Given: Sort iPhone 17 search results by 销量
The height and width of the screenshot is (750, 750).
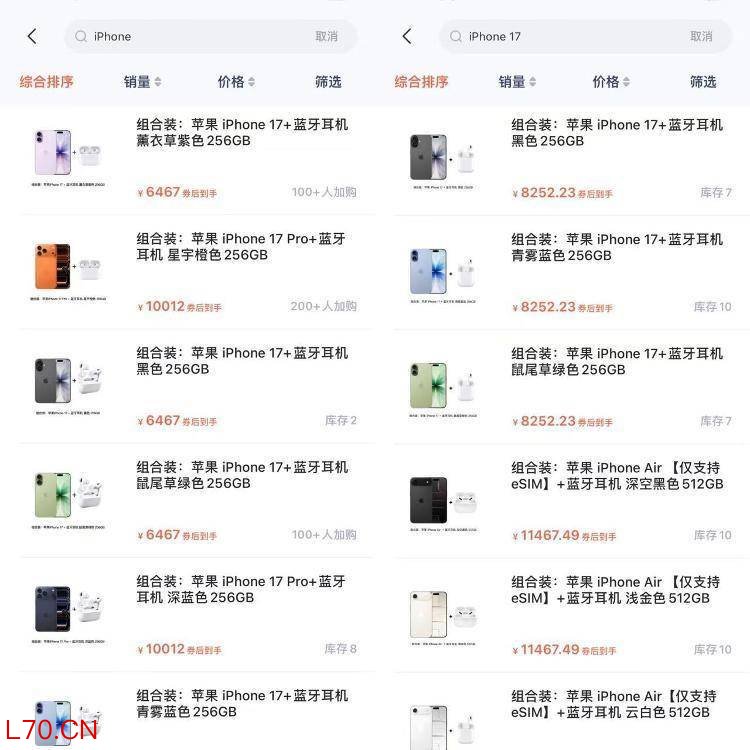Looking at the screenshot, I should tap(517, 82).
